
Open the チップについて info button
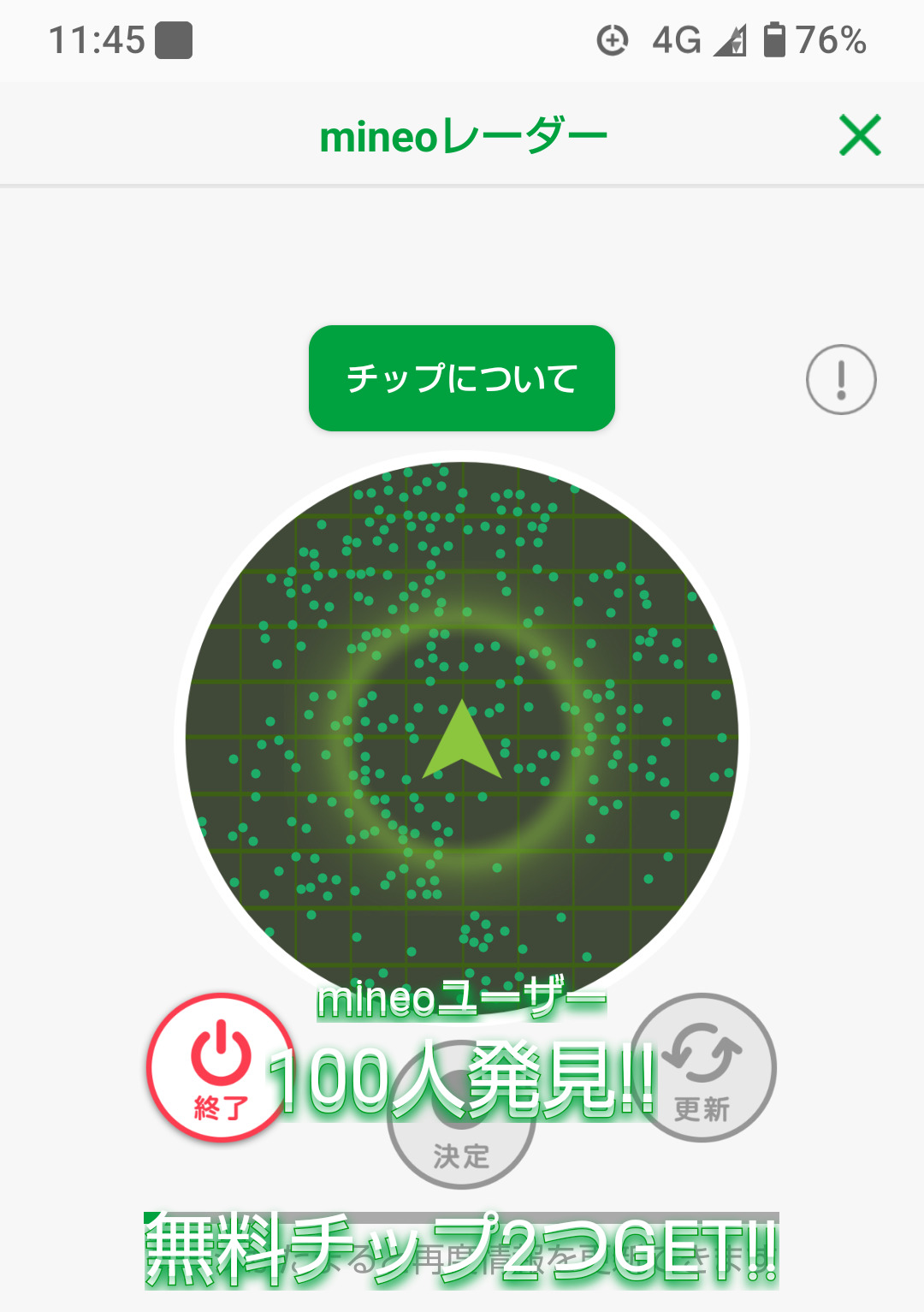462,378
